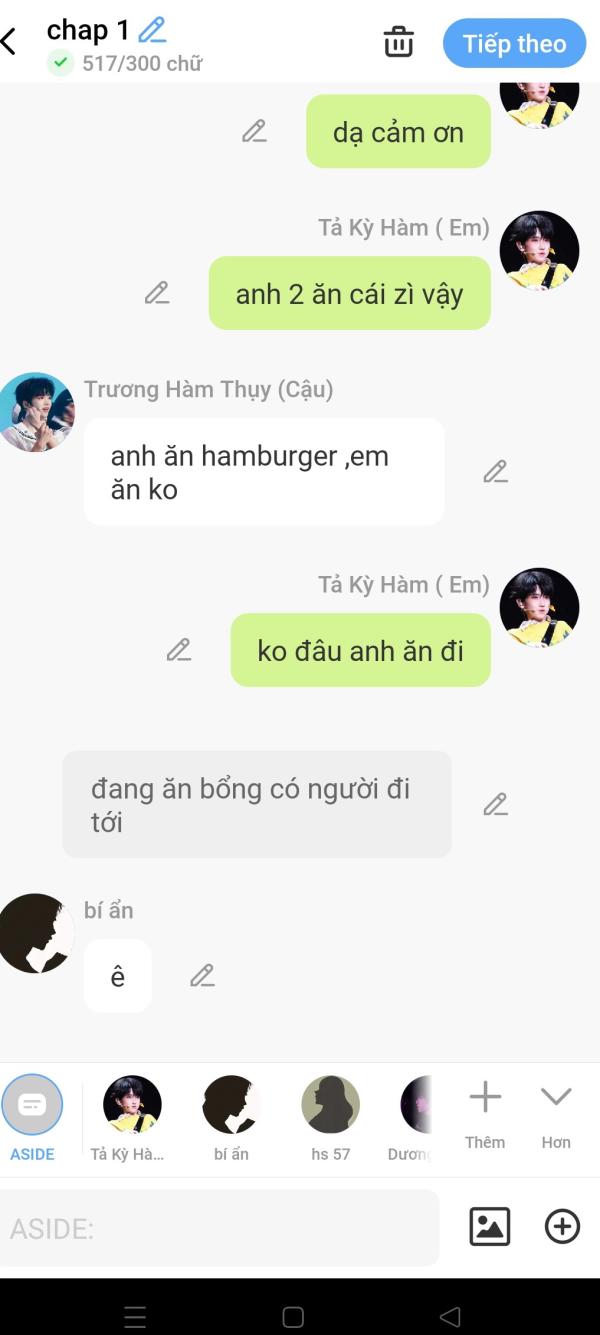Choose character Tả Kỳ Hàm in selector
This screenshot has height=1335, width=600.
pos(132,1117)
